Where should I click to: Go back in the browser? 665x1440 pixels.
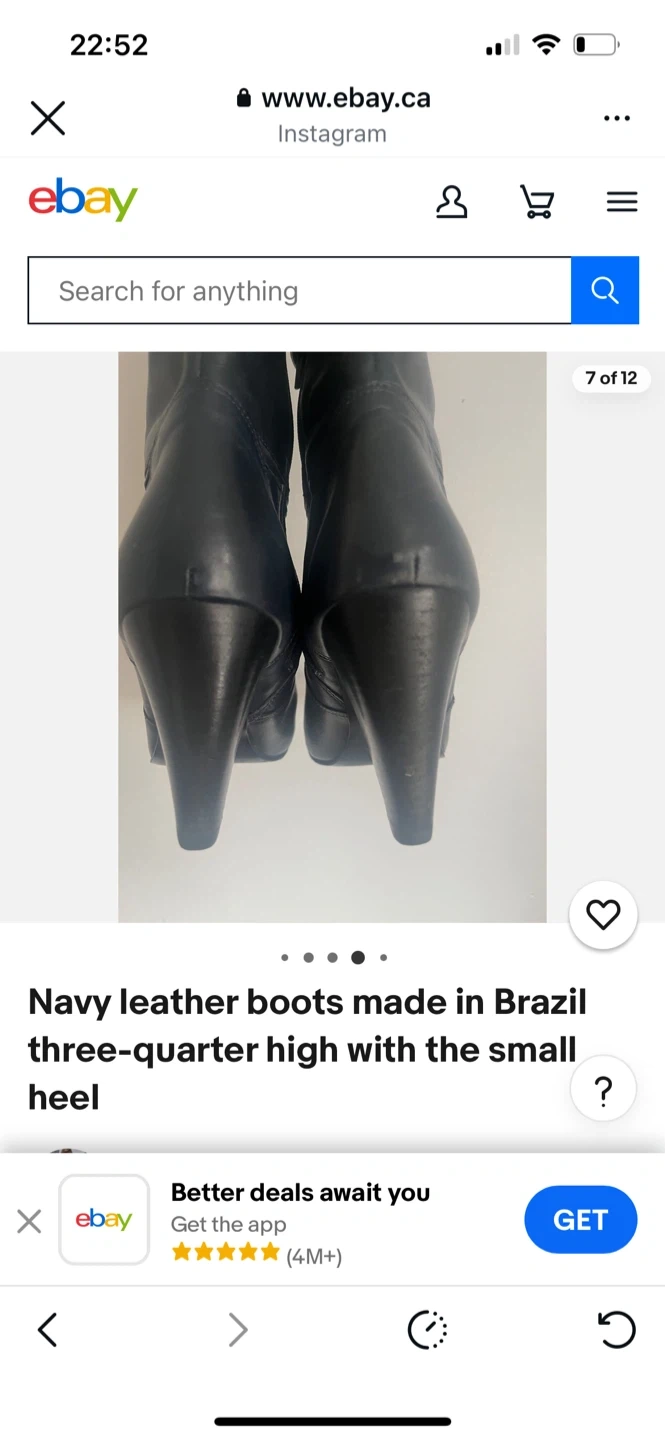[x=47, y=1330]
